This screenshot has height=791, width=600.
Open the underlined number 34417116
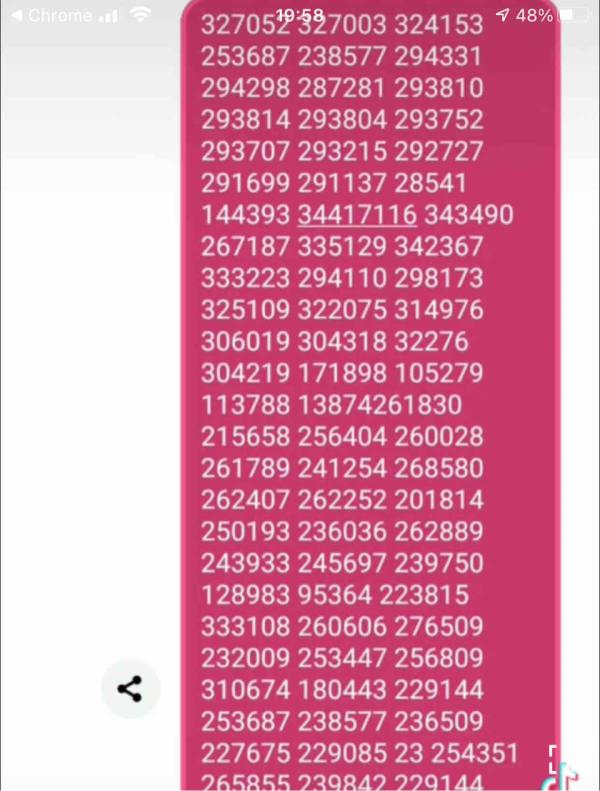click(356, 215)
